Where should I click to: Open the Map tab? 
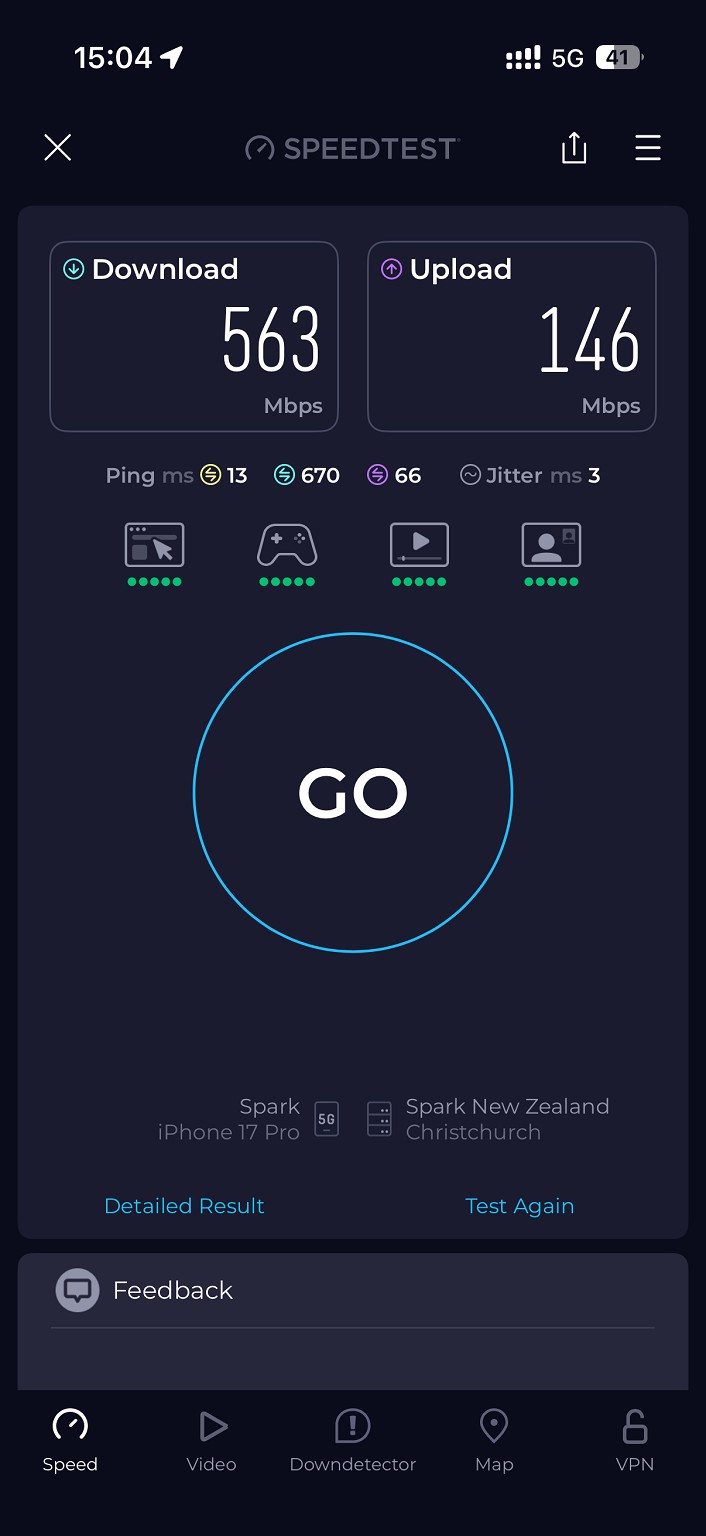pos(494,1440)
